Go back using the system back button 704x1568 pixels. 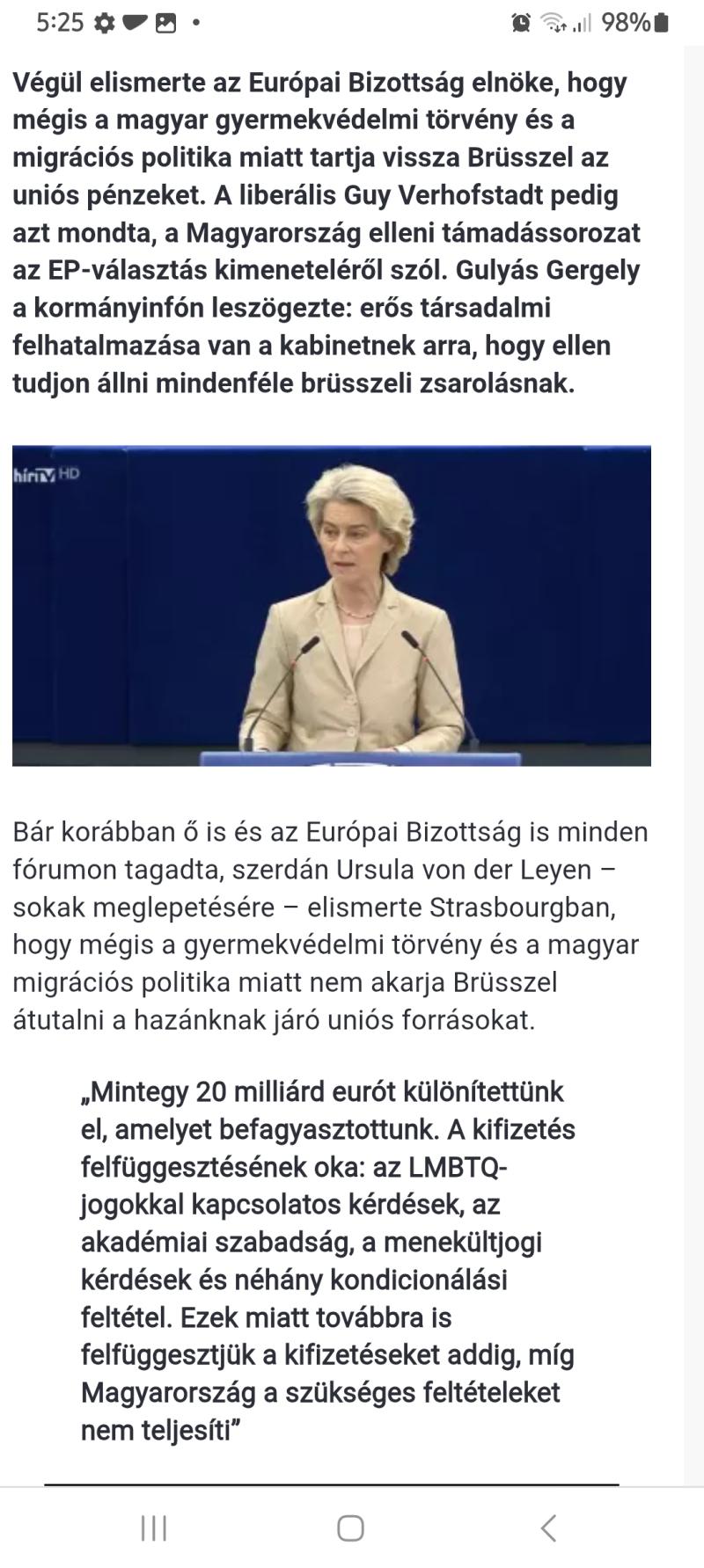pyautogui.click(x=548, y=1528)
